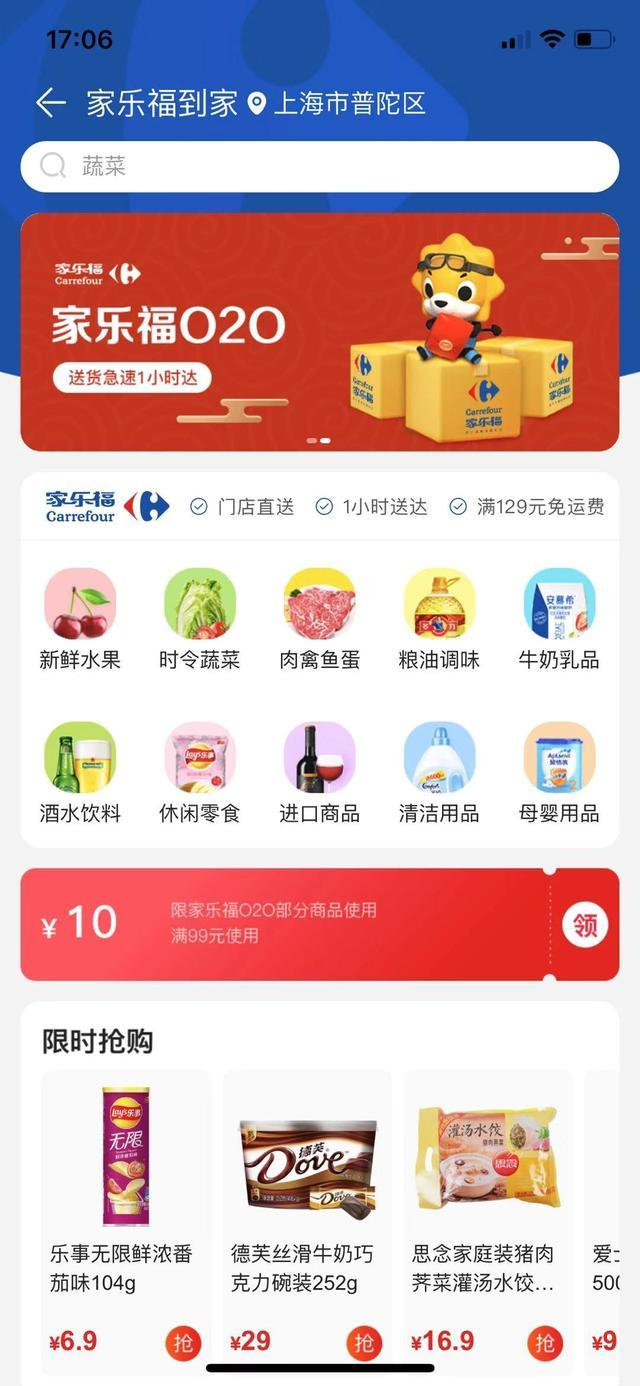Go back using the top arrow

point(50,102)
